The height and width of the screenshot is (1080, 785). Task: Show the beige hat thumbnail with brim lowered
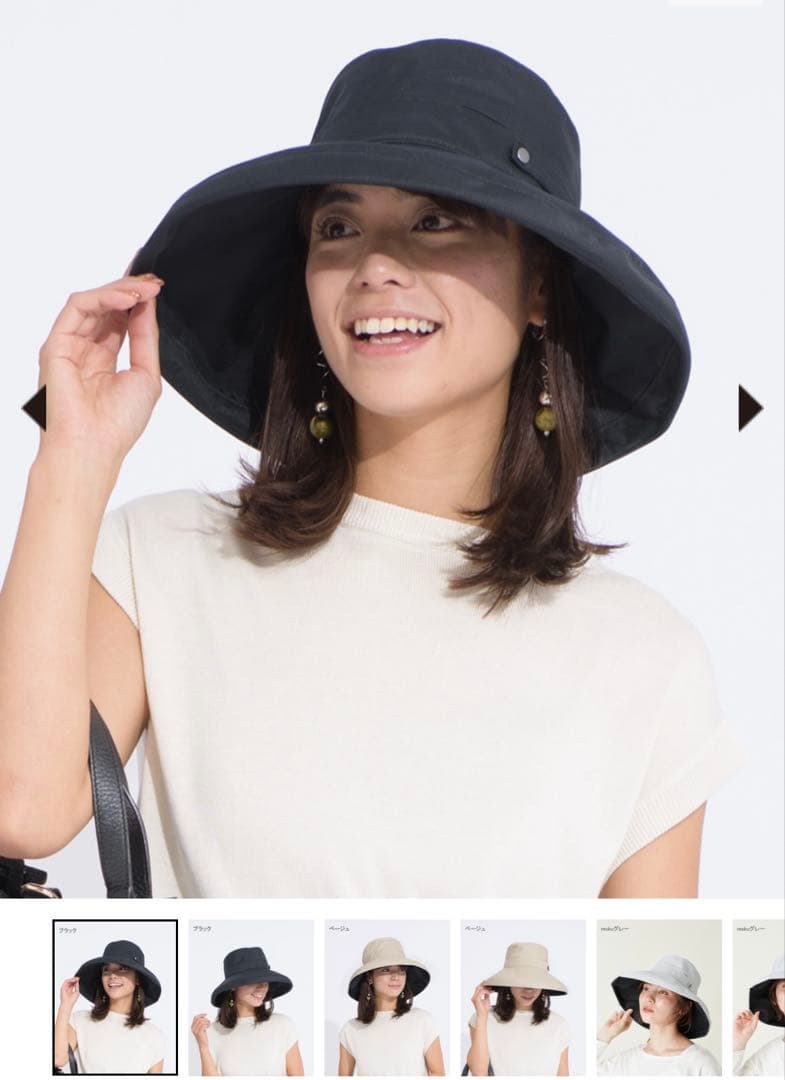click(523, 997)
